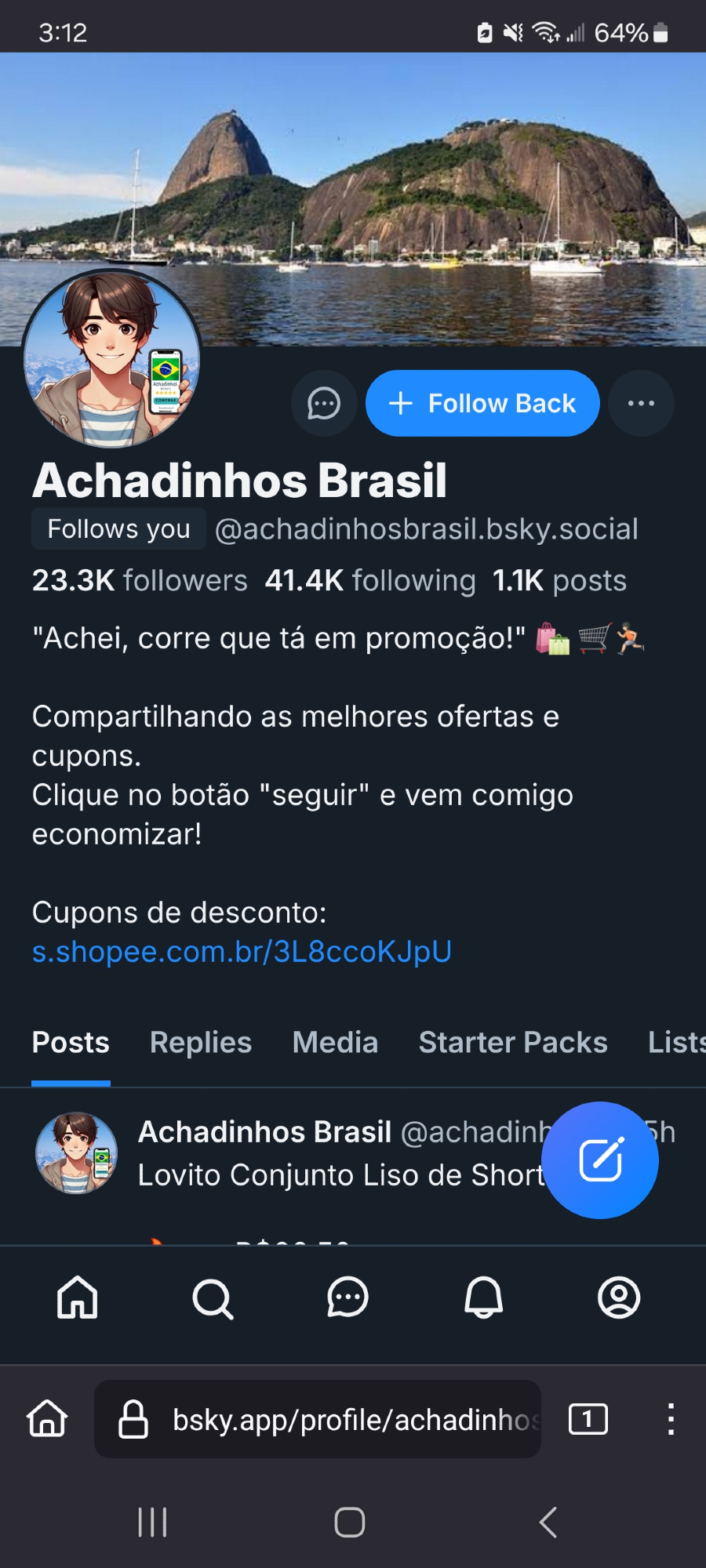The width and height of the screenshot is (706, 1568).
Task: Switch to the Replies tab
Action: [x=201, y=1043]
